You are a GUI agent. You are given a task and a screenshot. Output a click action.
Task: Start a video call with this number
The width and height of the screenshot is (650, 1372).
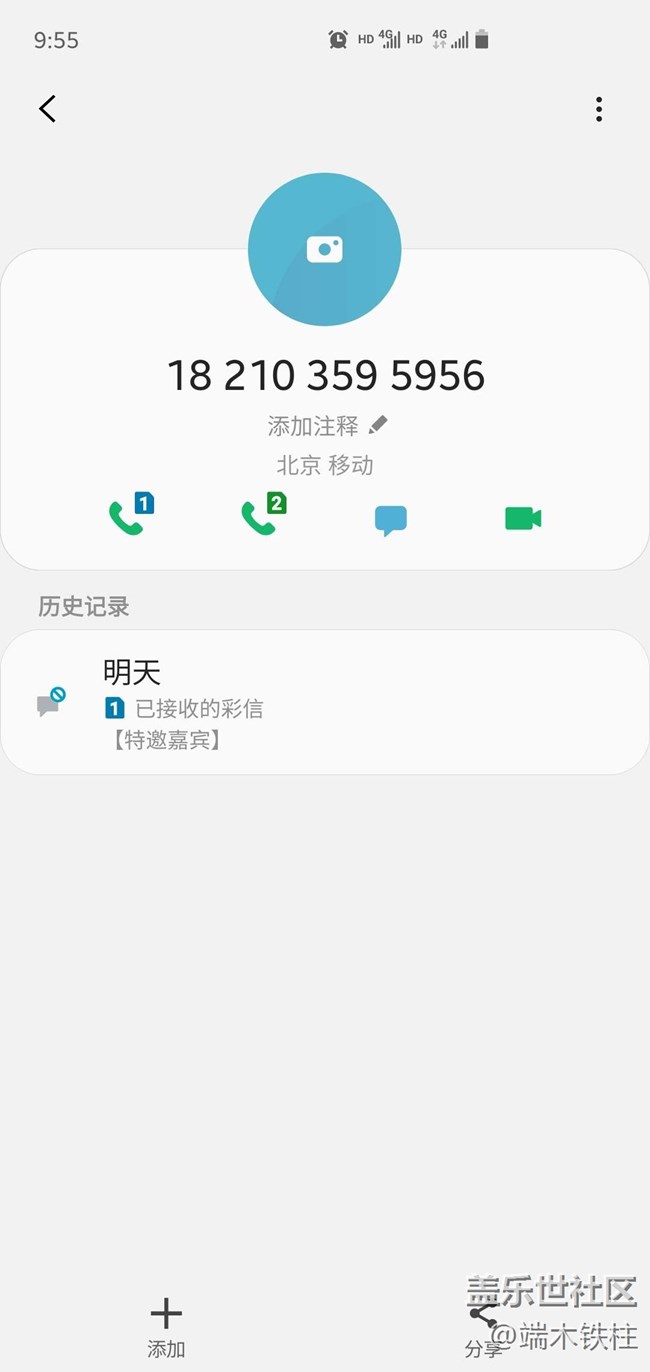click(x=522, y=518)
